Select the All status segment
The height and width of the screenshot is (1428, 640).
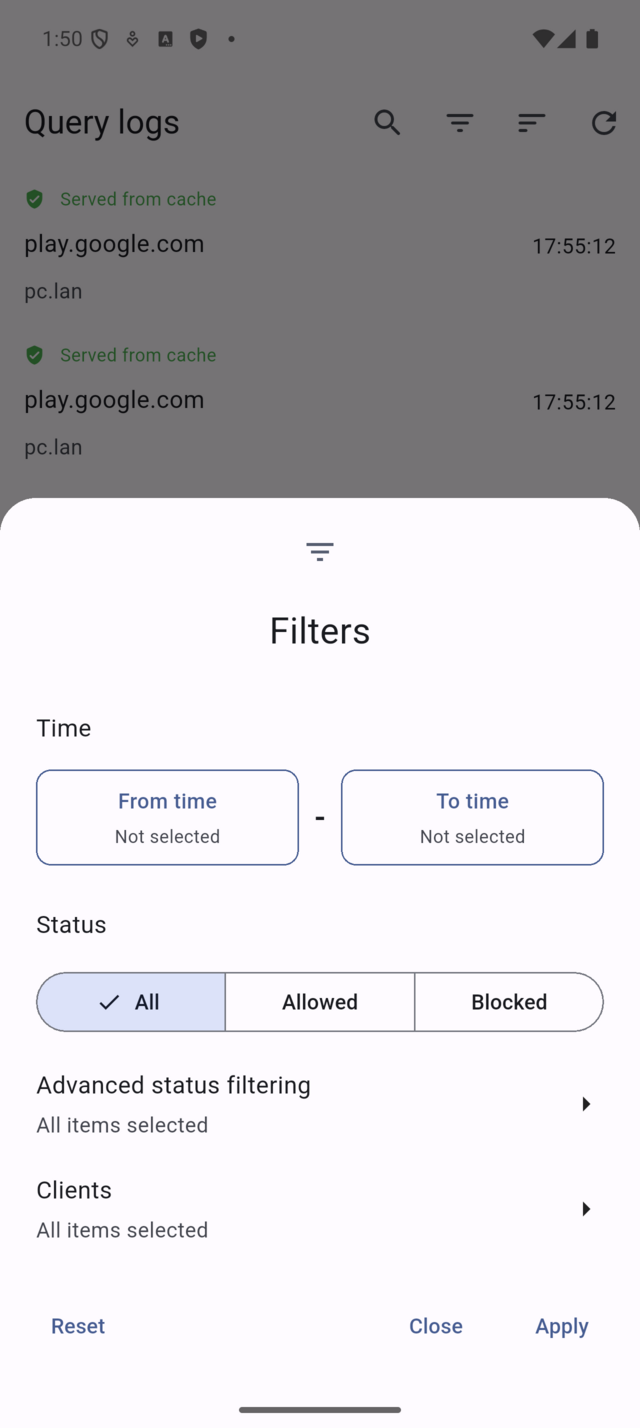[x=131, y=1002]
